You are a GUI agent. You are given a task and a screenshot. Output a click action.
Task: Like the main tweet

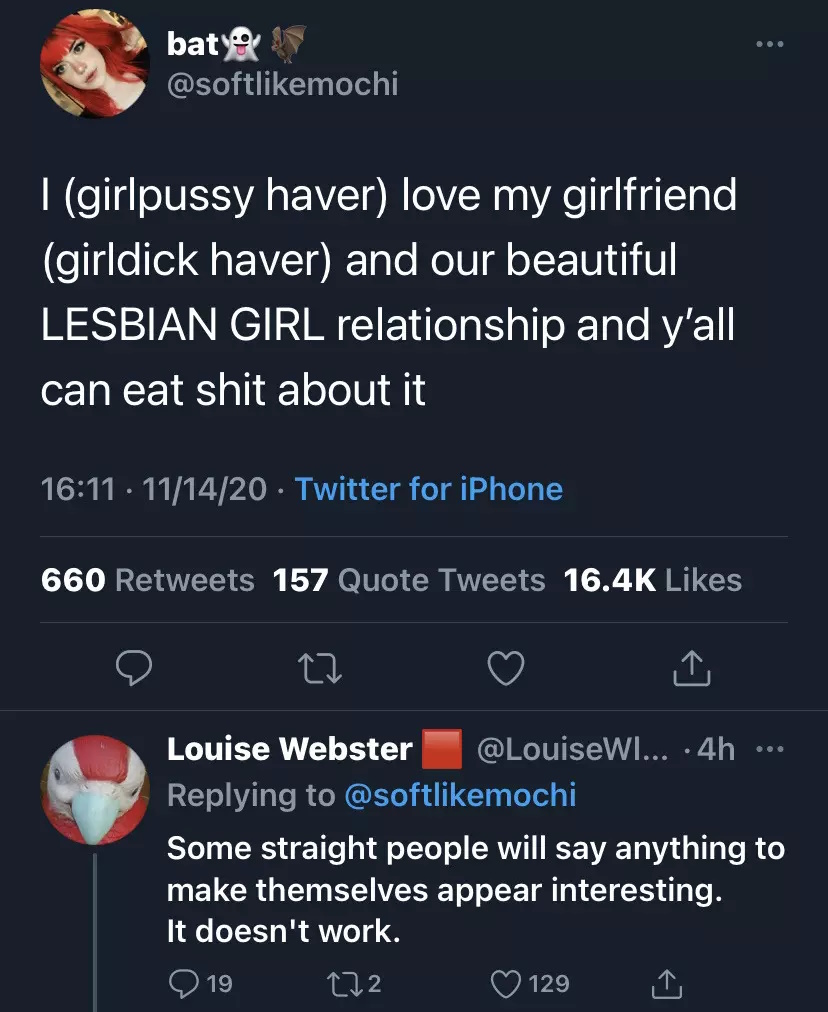coord(507,668)
